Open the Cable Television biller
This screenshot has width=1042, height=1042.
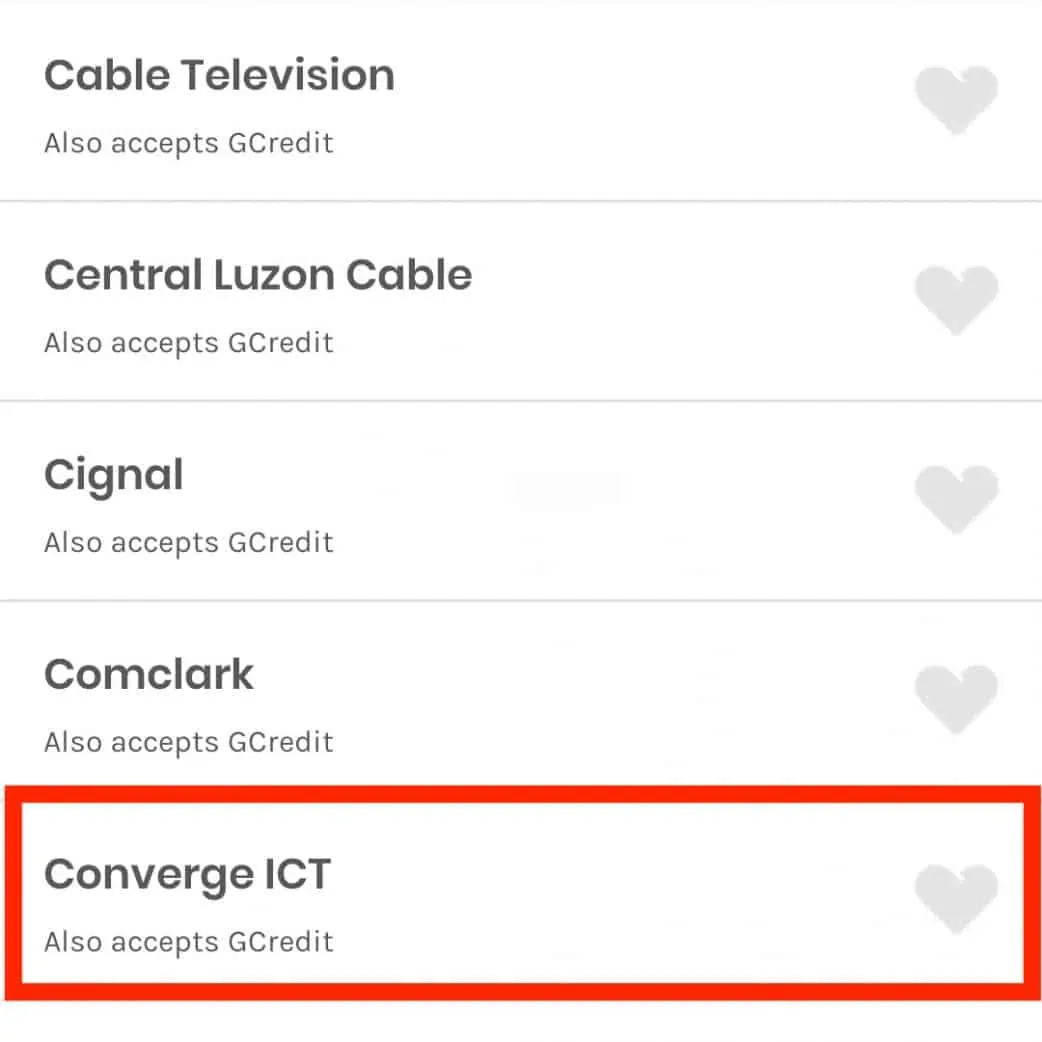tap(220, 78)
